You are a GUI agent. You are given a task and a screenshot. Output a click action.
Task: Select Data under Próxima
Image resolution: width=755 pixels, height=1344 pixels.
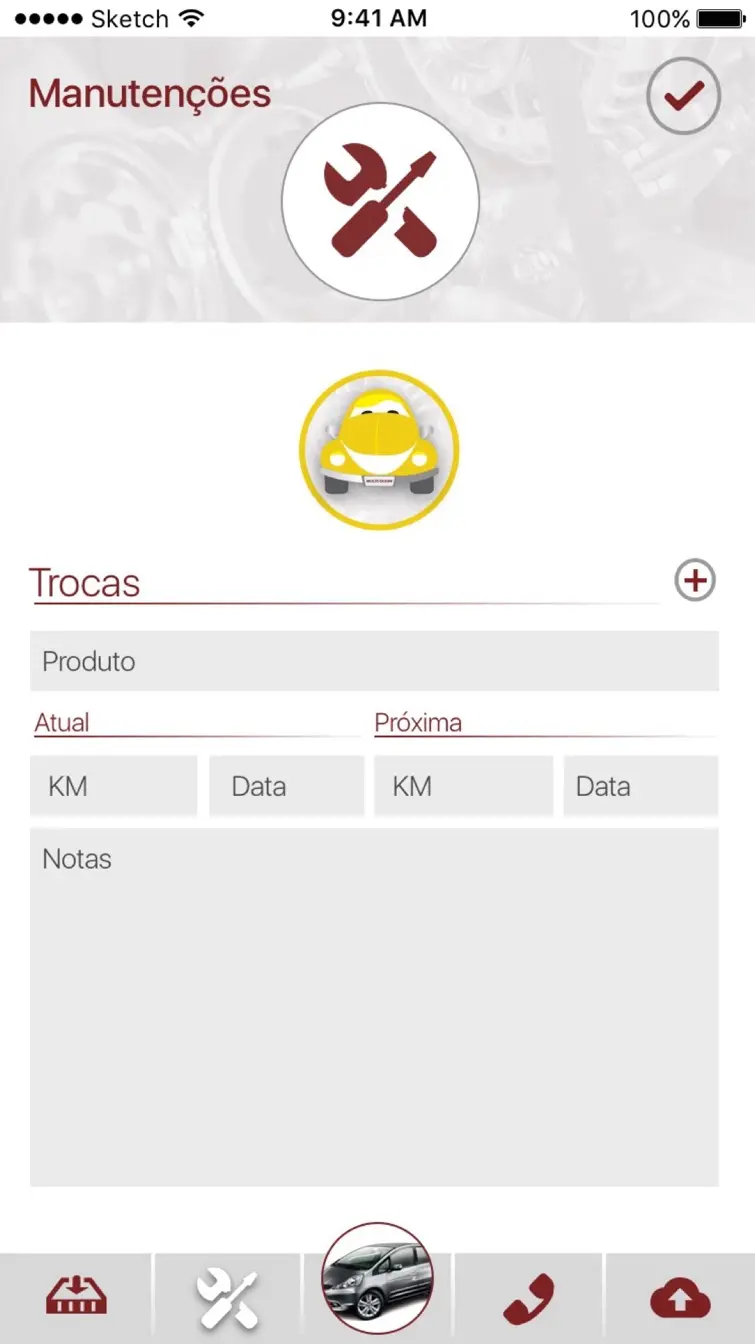[641, 786]
